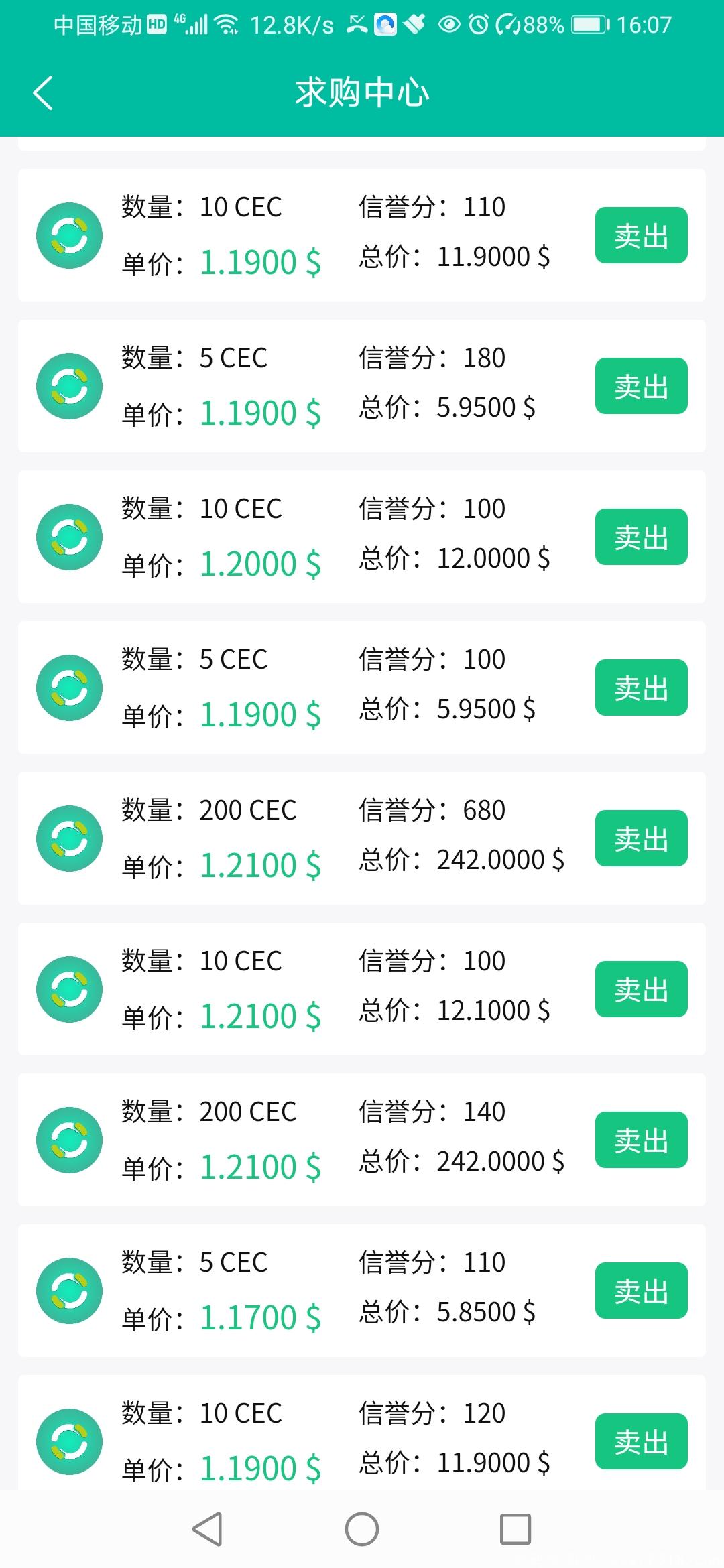Tap 卖出 on the 5 CEC 180-reputation order
This screenshot has height=1568, width=724.
[x=640, y=385]
